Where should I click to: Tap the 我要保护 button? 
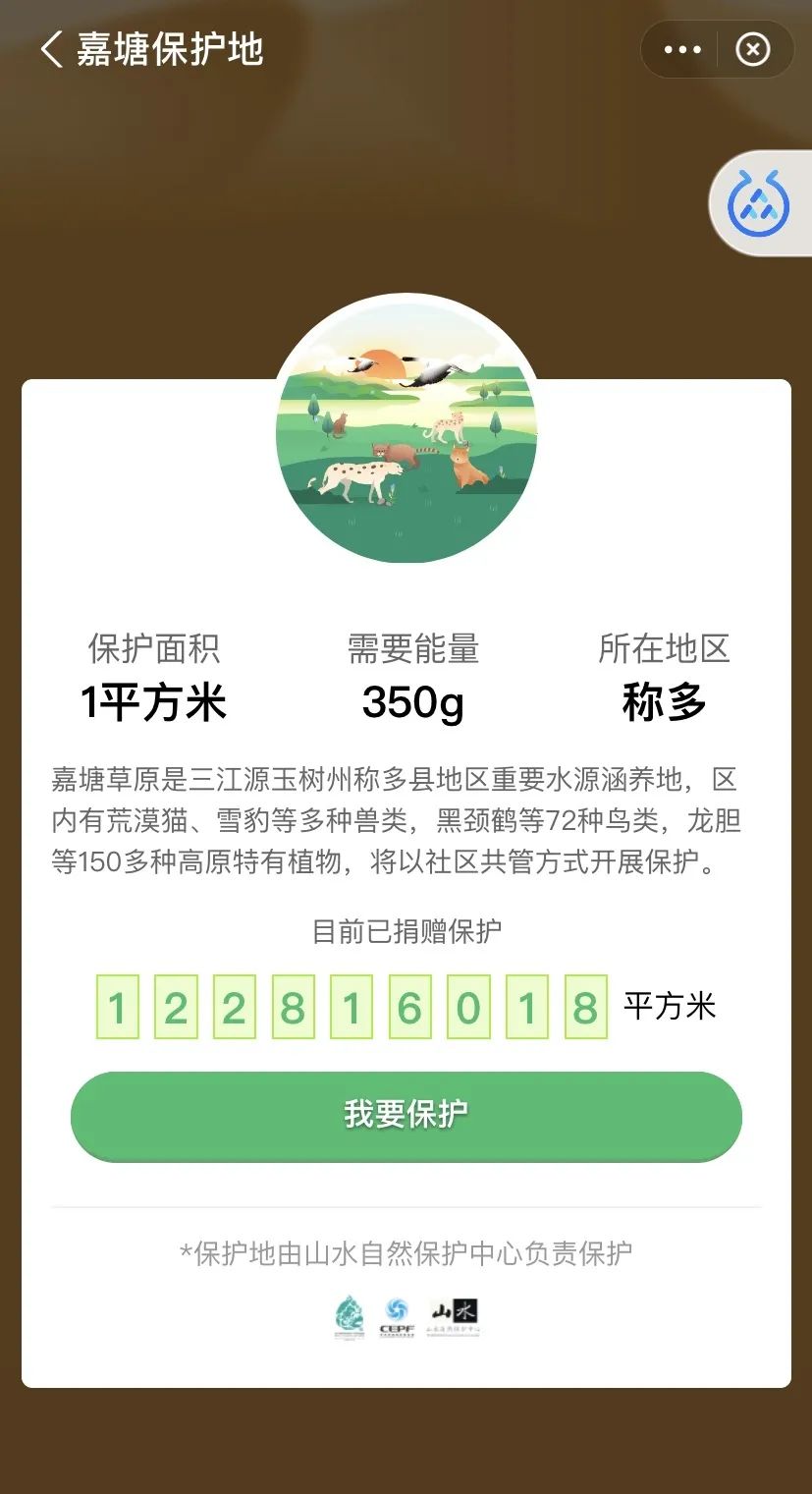click(x=406, y=1116)
